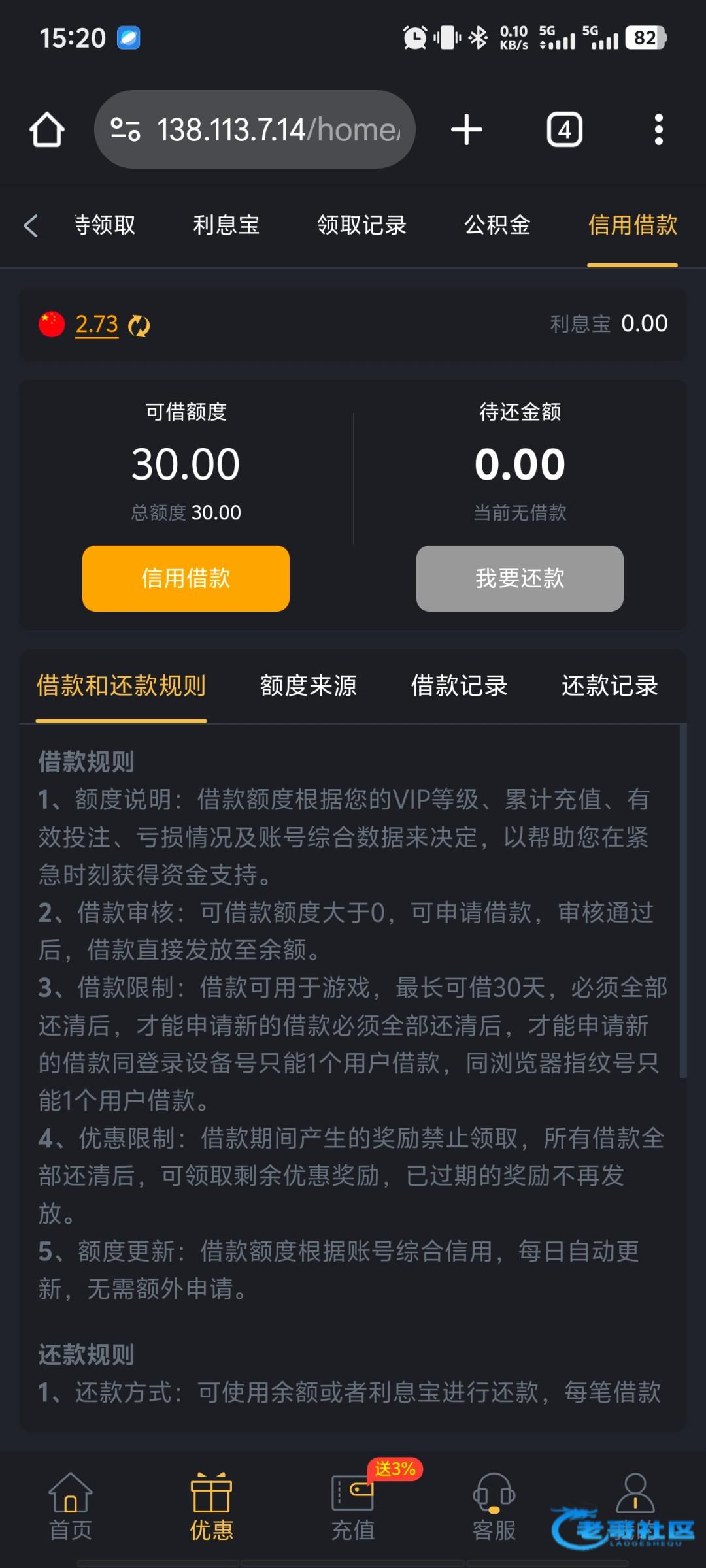706x1568 pixels.
Task: Refresh the 2.73 balance
Action: click(139, 325)
